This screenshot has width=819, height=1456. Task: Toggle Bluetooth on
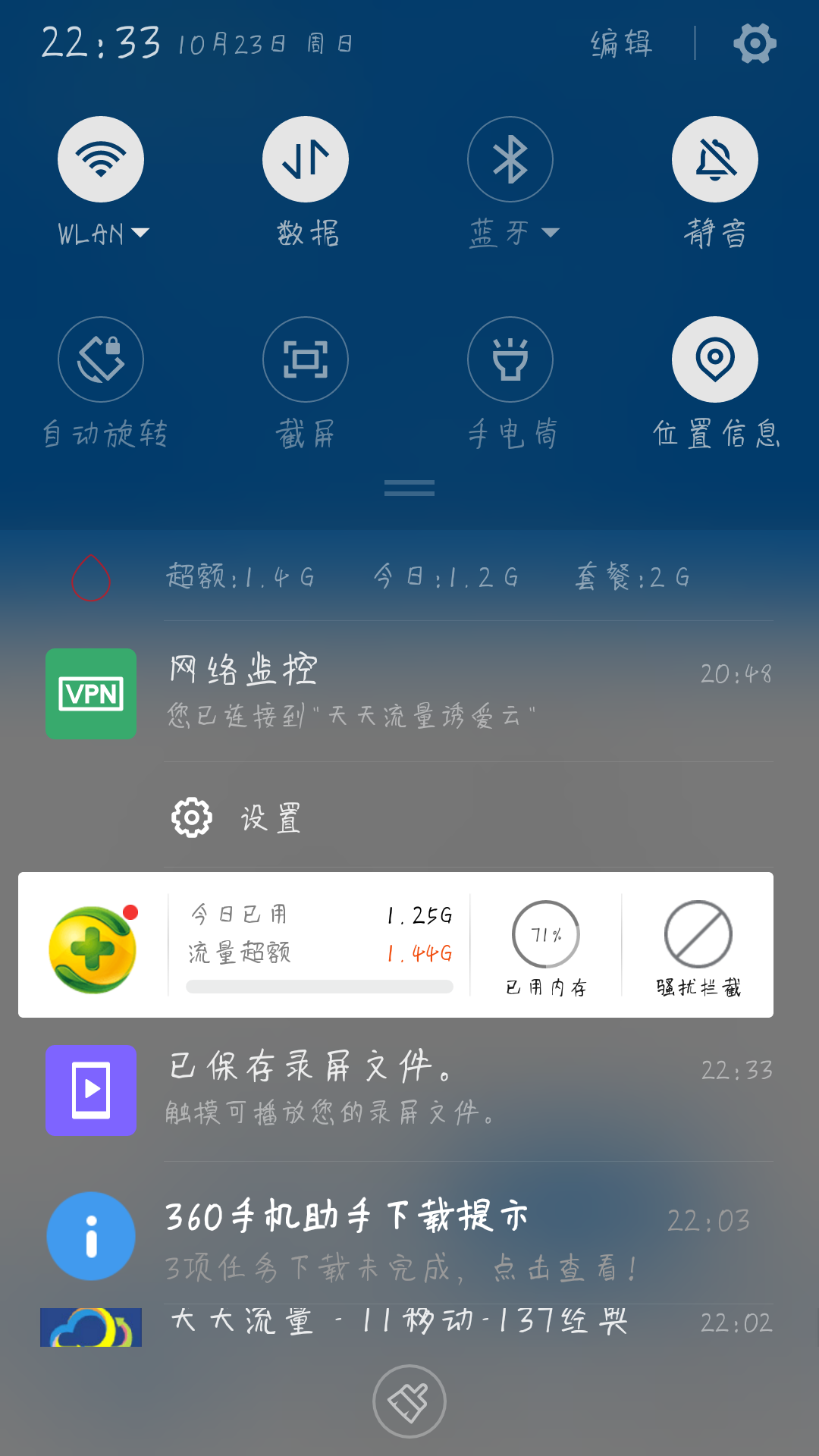tap(510, 158)
